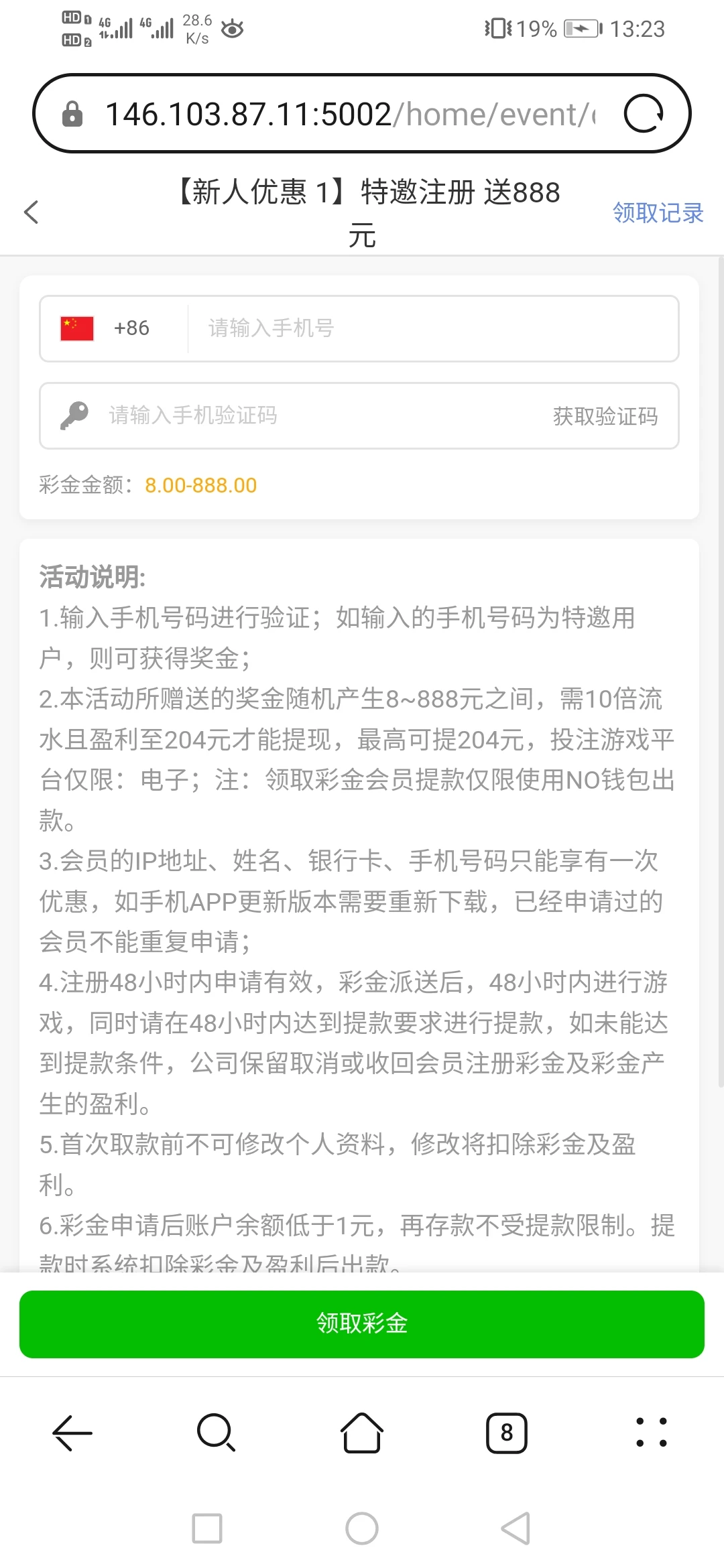Open browser homepage via the home icon
This screenshot has height=1568, width=724.
click(361, 1432)
